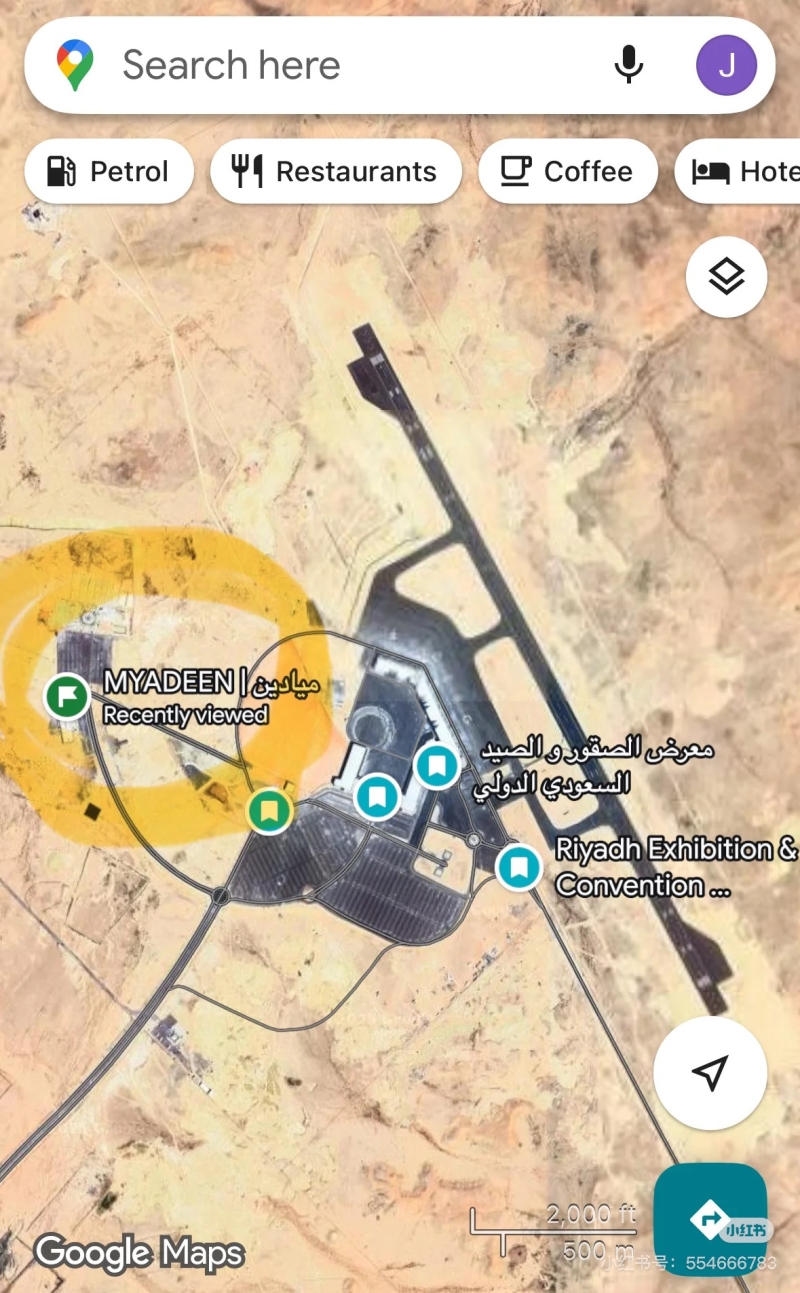The height and width of the screenshot is (1293, 800).
Task: Open the Riyadh Exhibition & Convention marker
Action: tap(518, 867)
